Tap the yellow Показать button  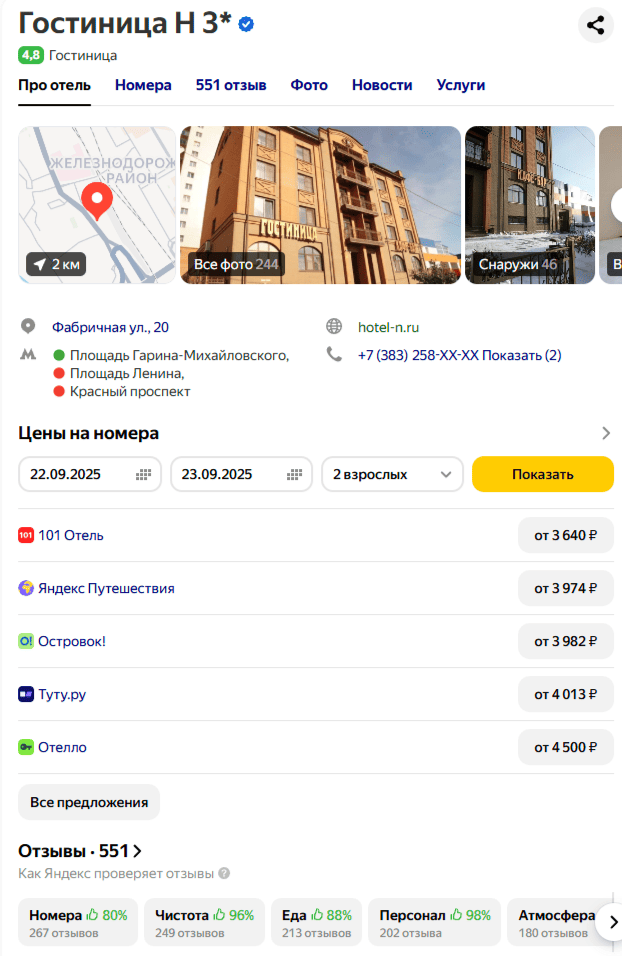point(542,474)
